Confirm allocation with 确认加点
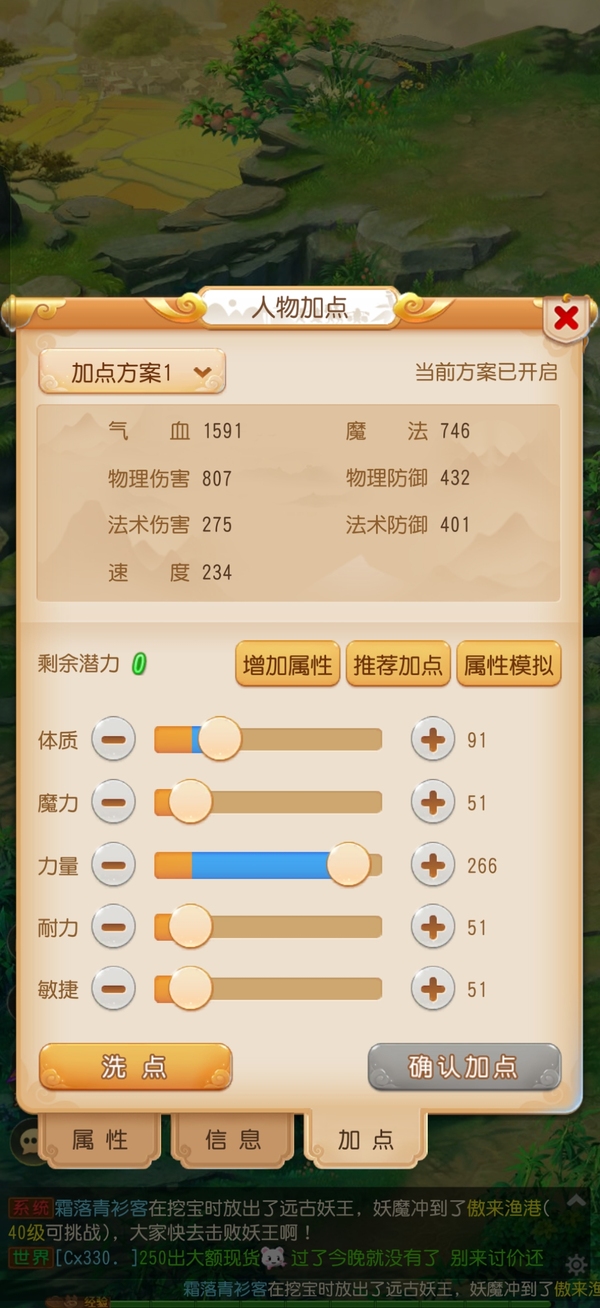The width and height of the screenshot is (600, 1308). 464,1067
